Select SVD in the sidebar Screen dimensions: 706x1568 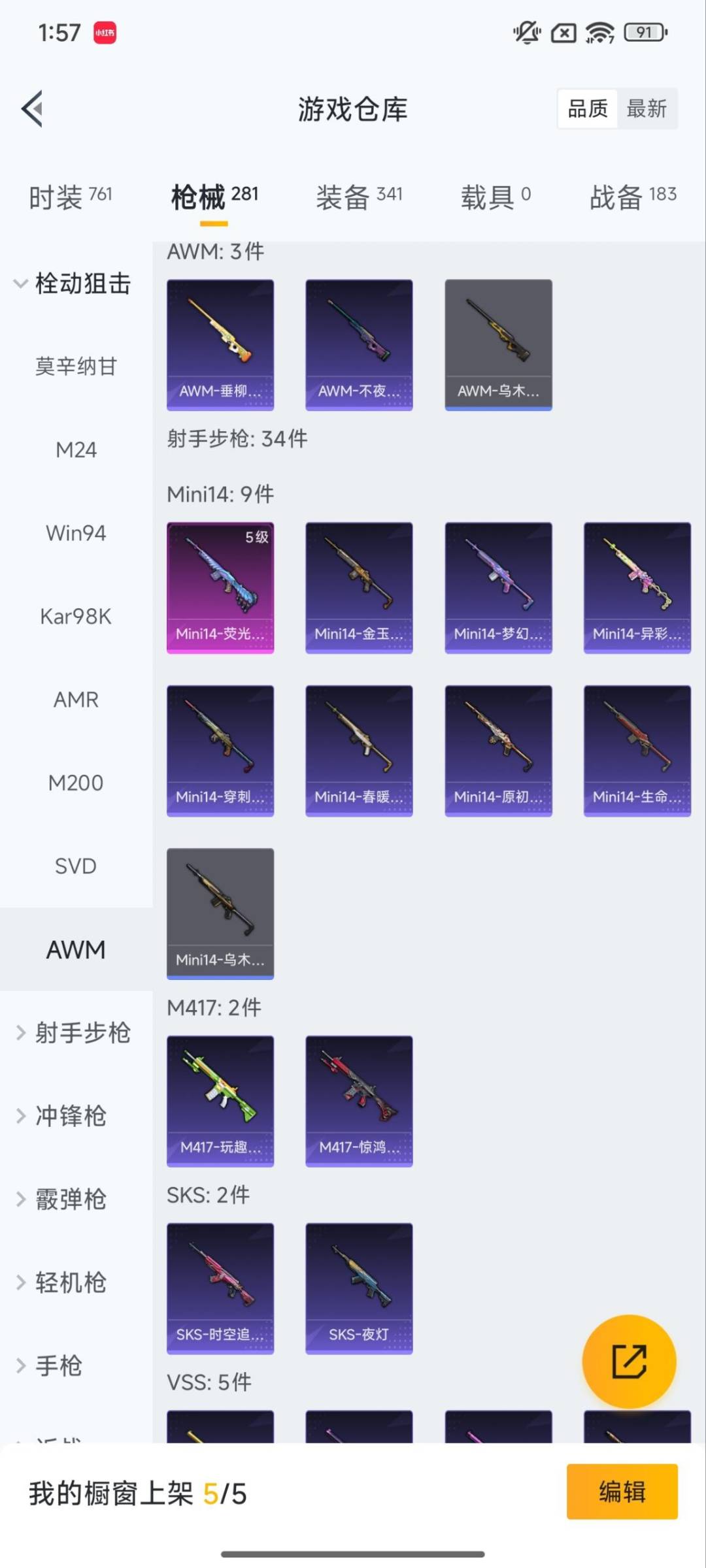(76, 865)
